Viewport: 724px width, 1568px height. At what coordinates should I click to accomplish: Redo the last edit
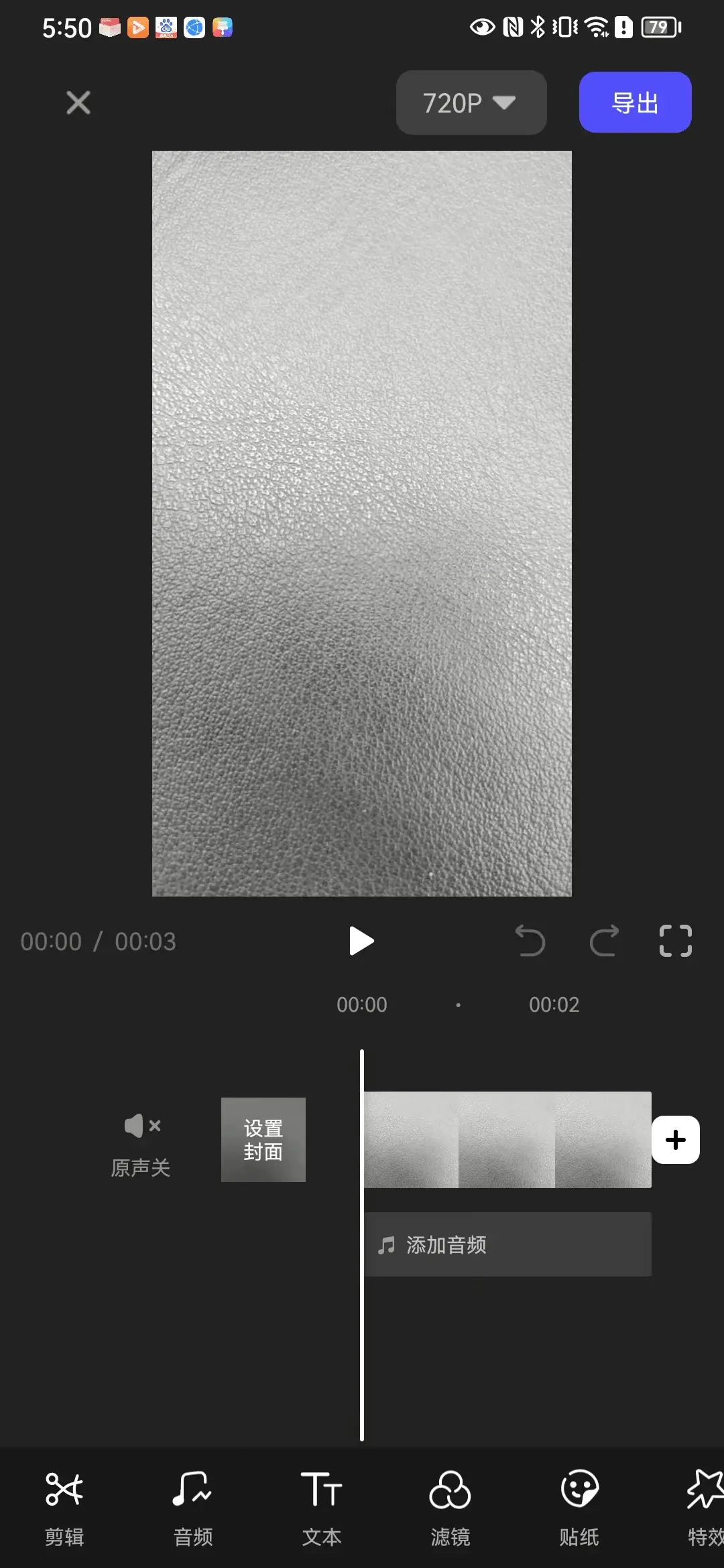603,941
